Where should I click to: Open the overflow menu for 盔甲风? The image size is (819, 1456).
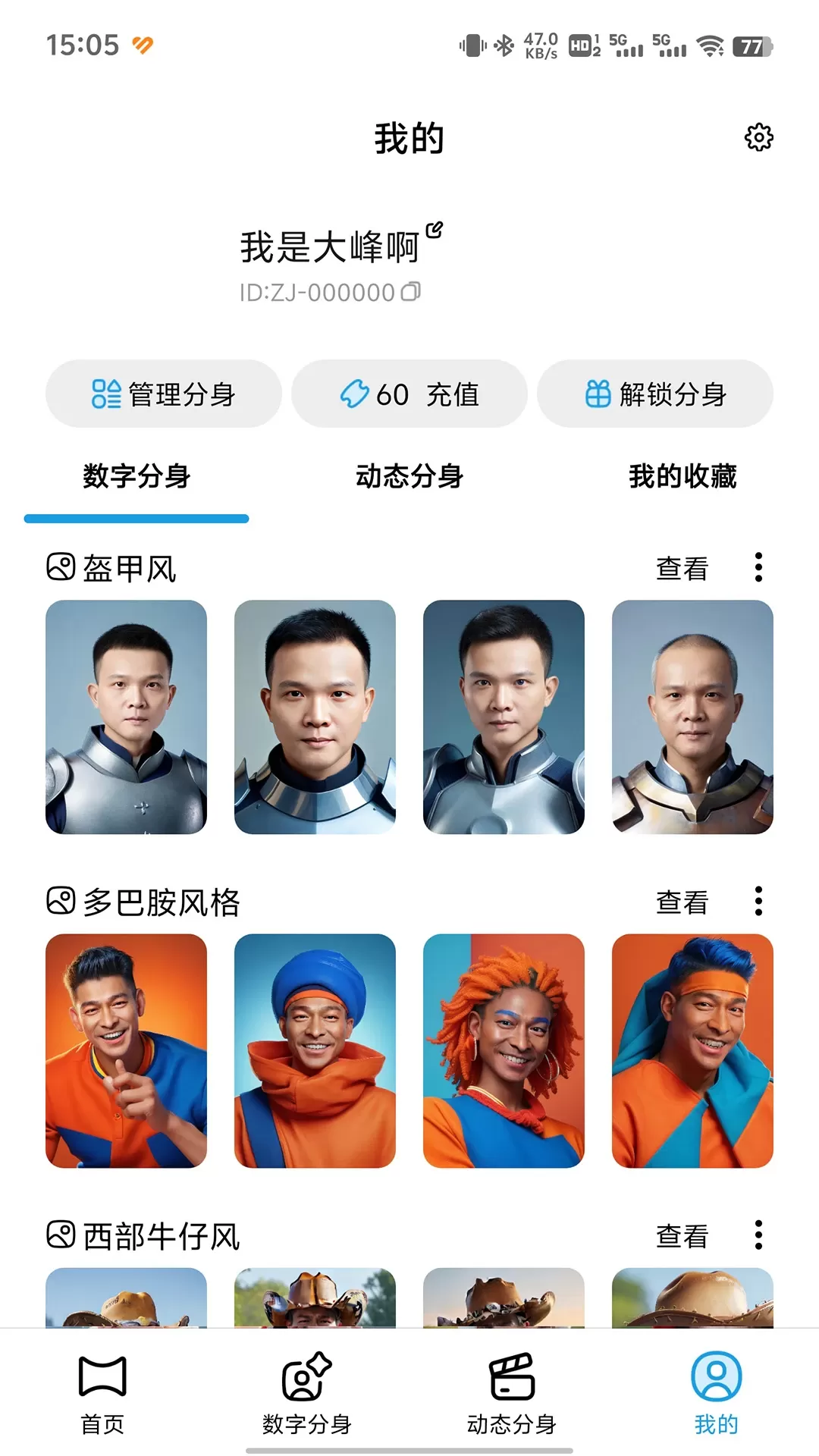(x=758, y=567)
